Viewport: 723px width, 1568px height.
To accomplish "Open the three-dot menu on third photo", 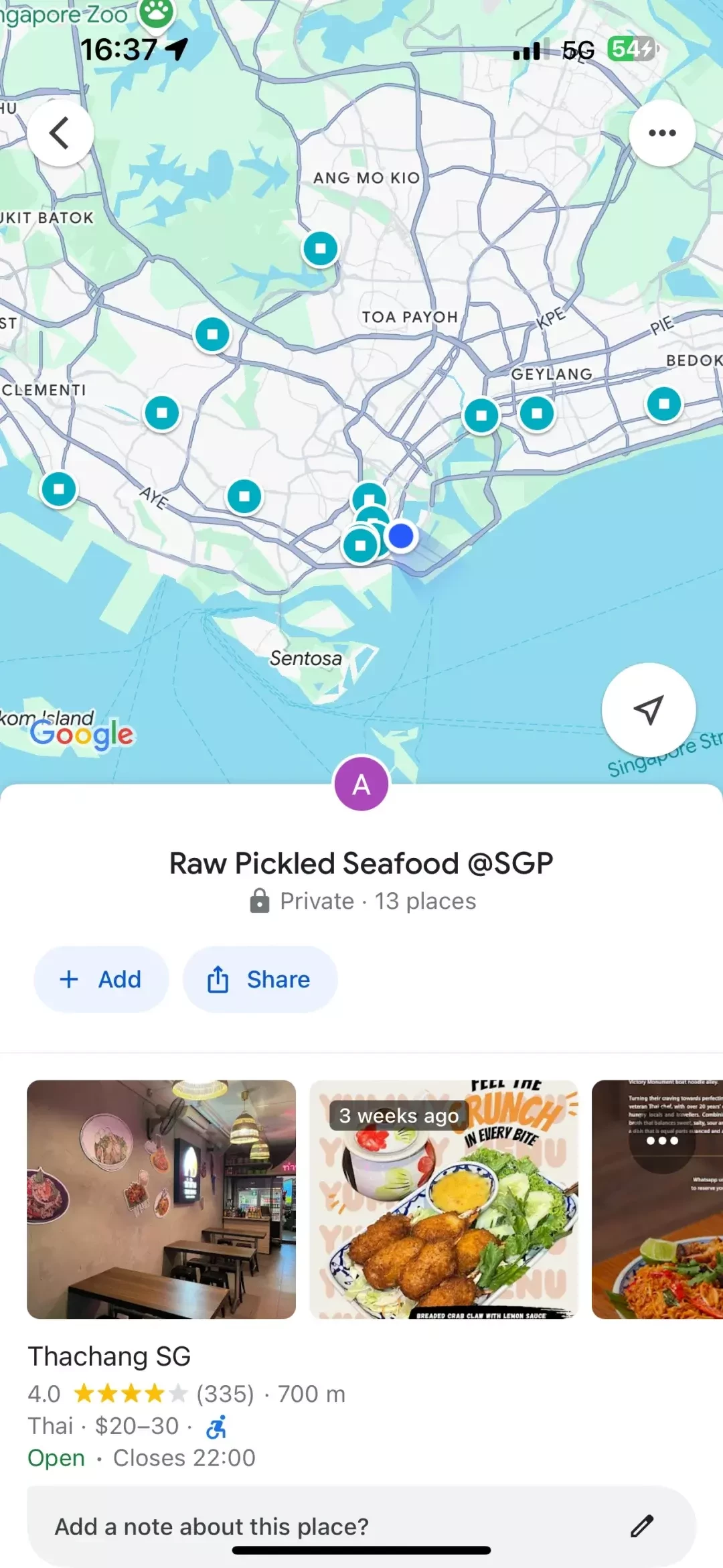I will tap(662, 1141).
